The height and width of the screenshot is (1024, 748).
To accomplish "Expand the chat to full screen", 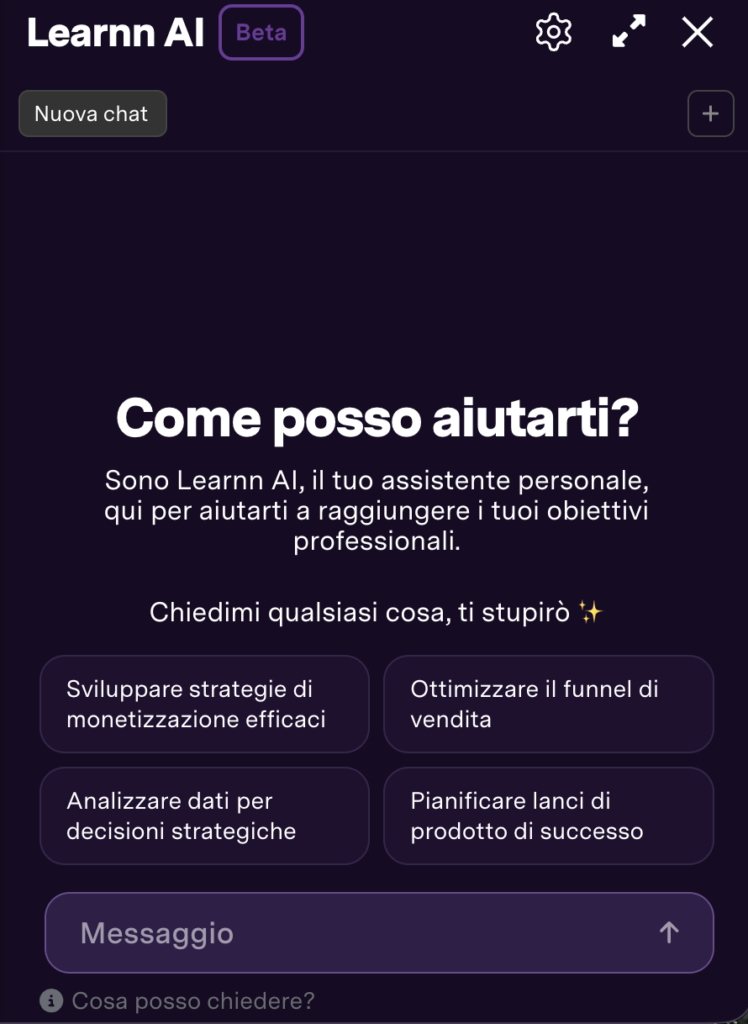I will [628, 33].
